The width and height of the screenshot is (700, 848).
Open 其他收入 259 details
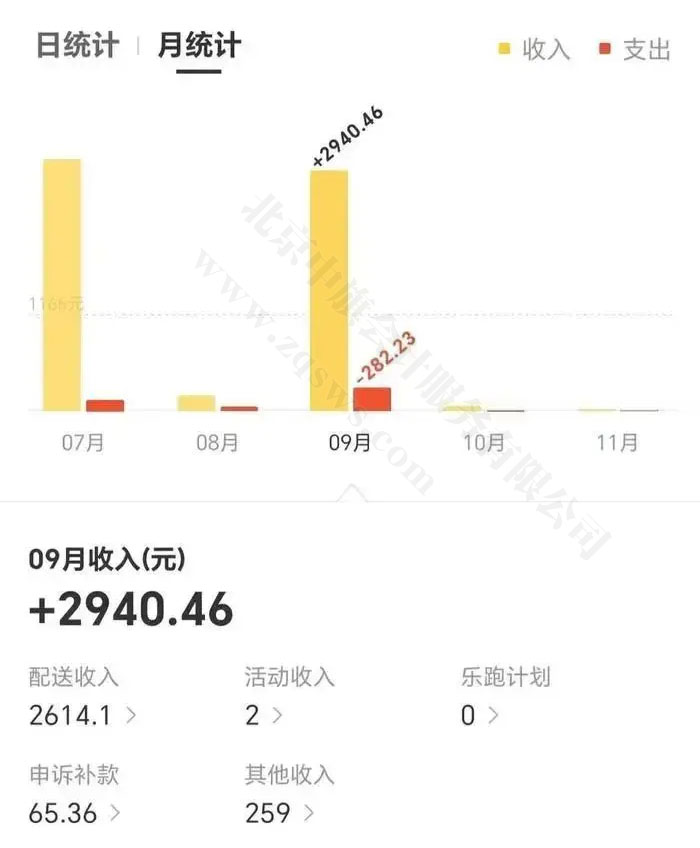(x=280, y=812)
